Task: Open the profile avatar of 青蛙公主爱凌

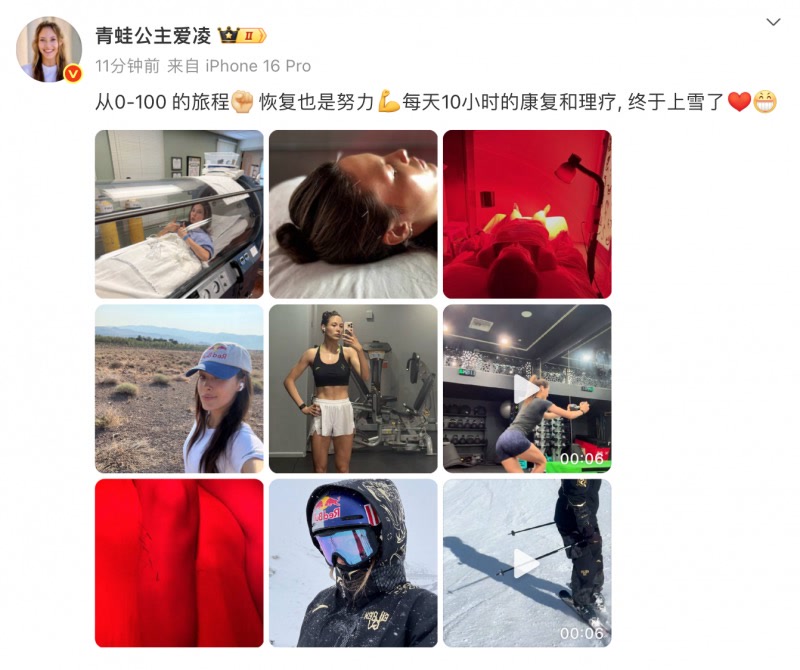Action: coord(48,49)
